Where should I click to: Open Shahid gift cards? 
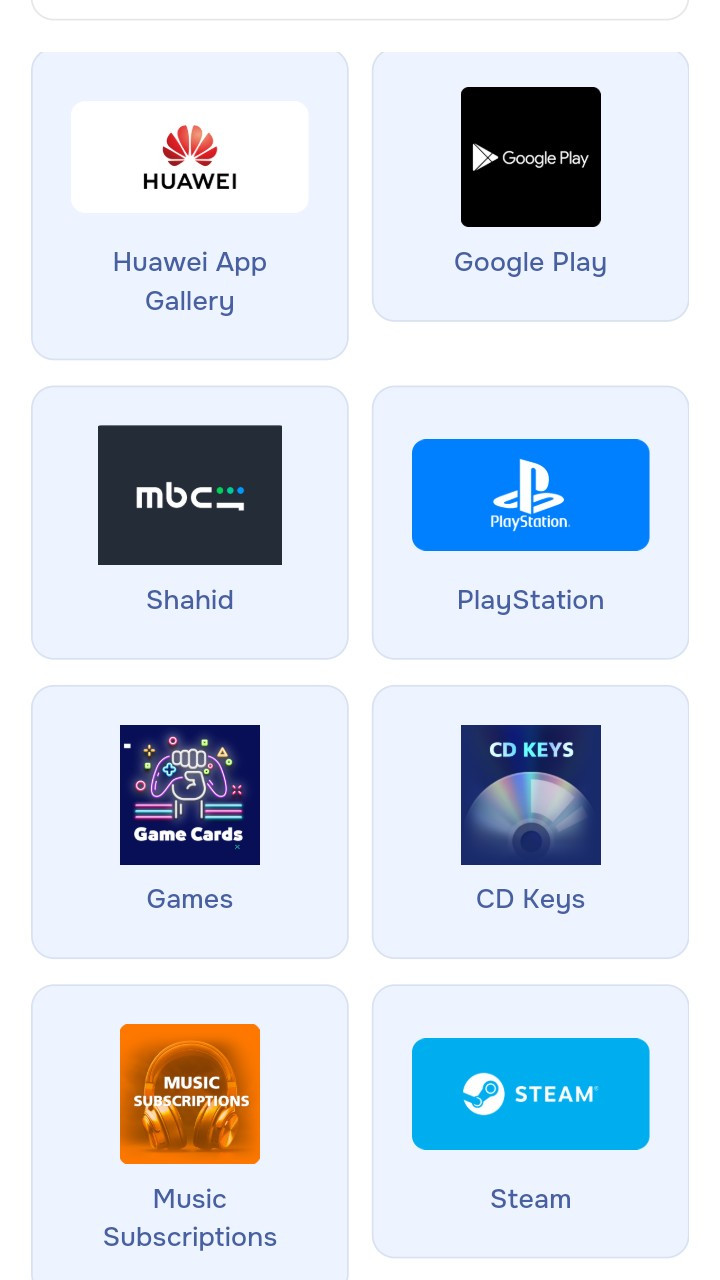(x=190, y=522)
